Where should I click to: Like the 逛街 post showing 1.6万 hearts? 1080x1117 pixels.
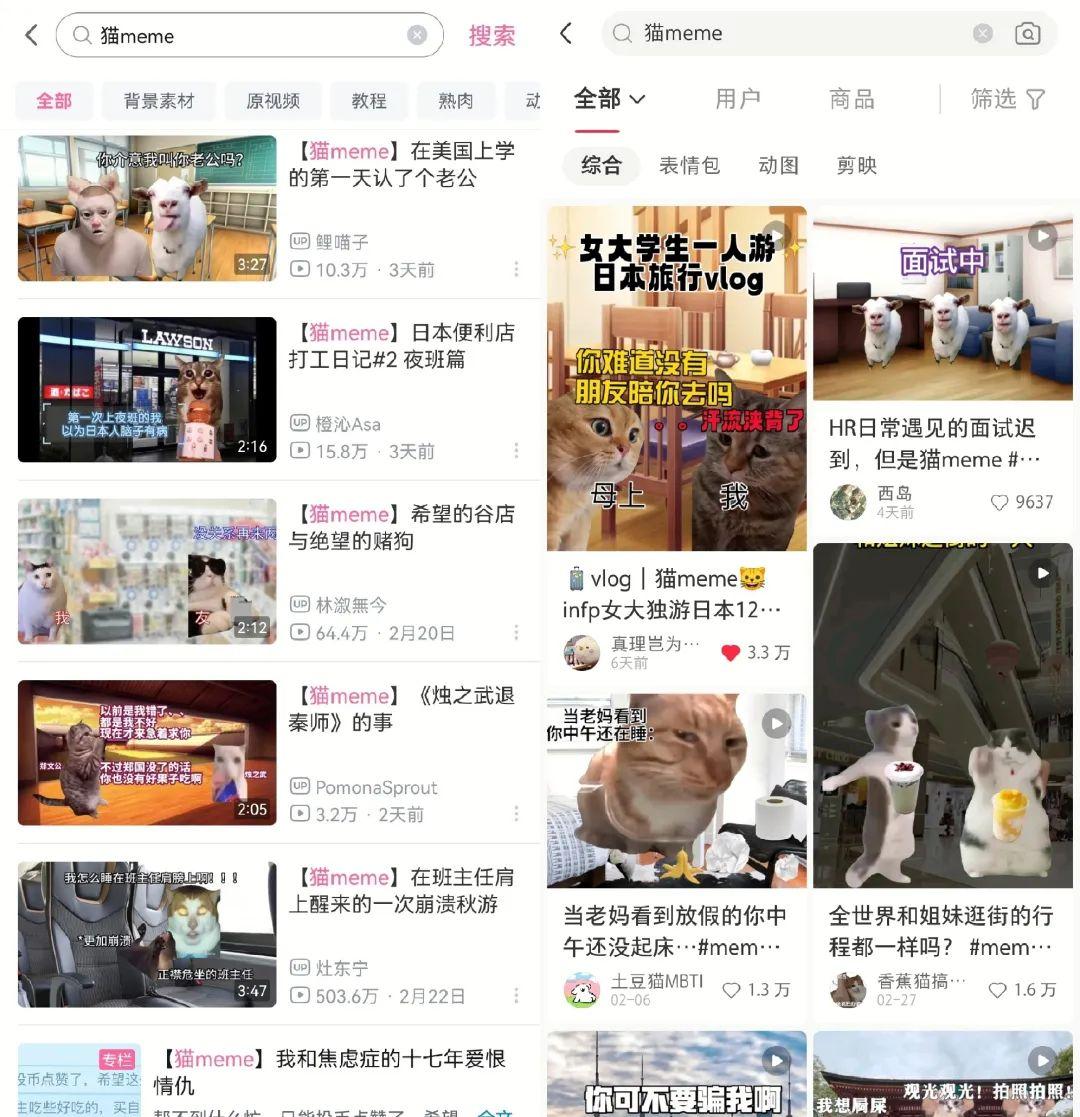[x=997, y=990]
